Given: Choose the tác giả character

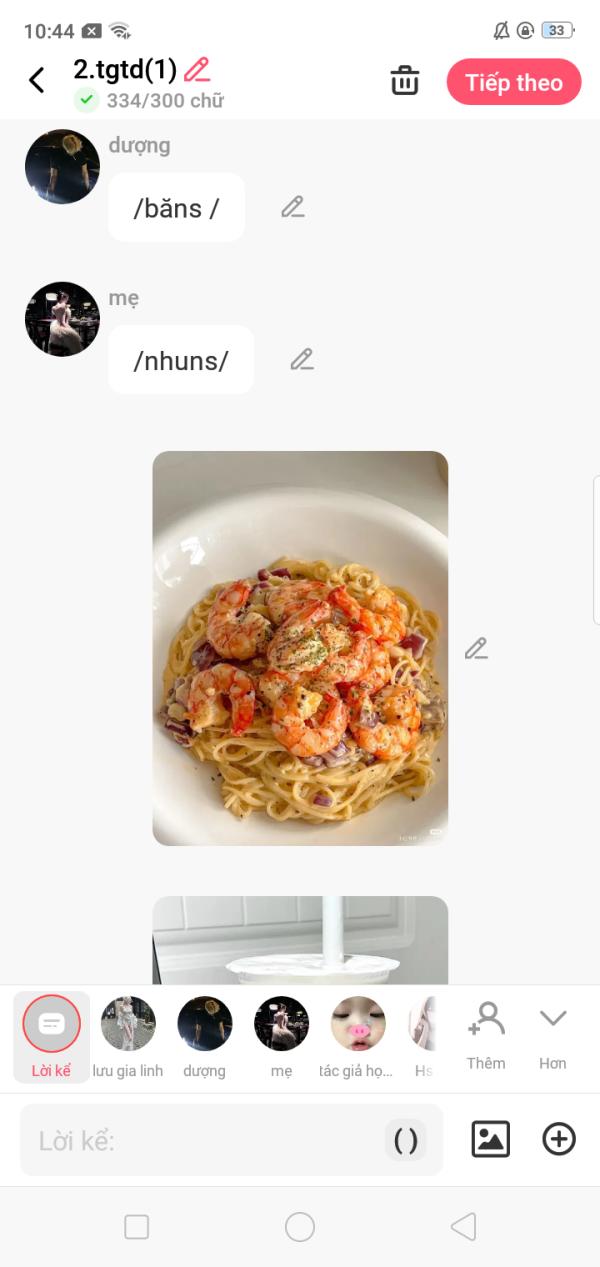Looking at the screenshot, I should pos(358,1037).
